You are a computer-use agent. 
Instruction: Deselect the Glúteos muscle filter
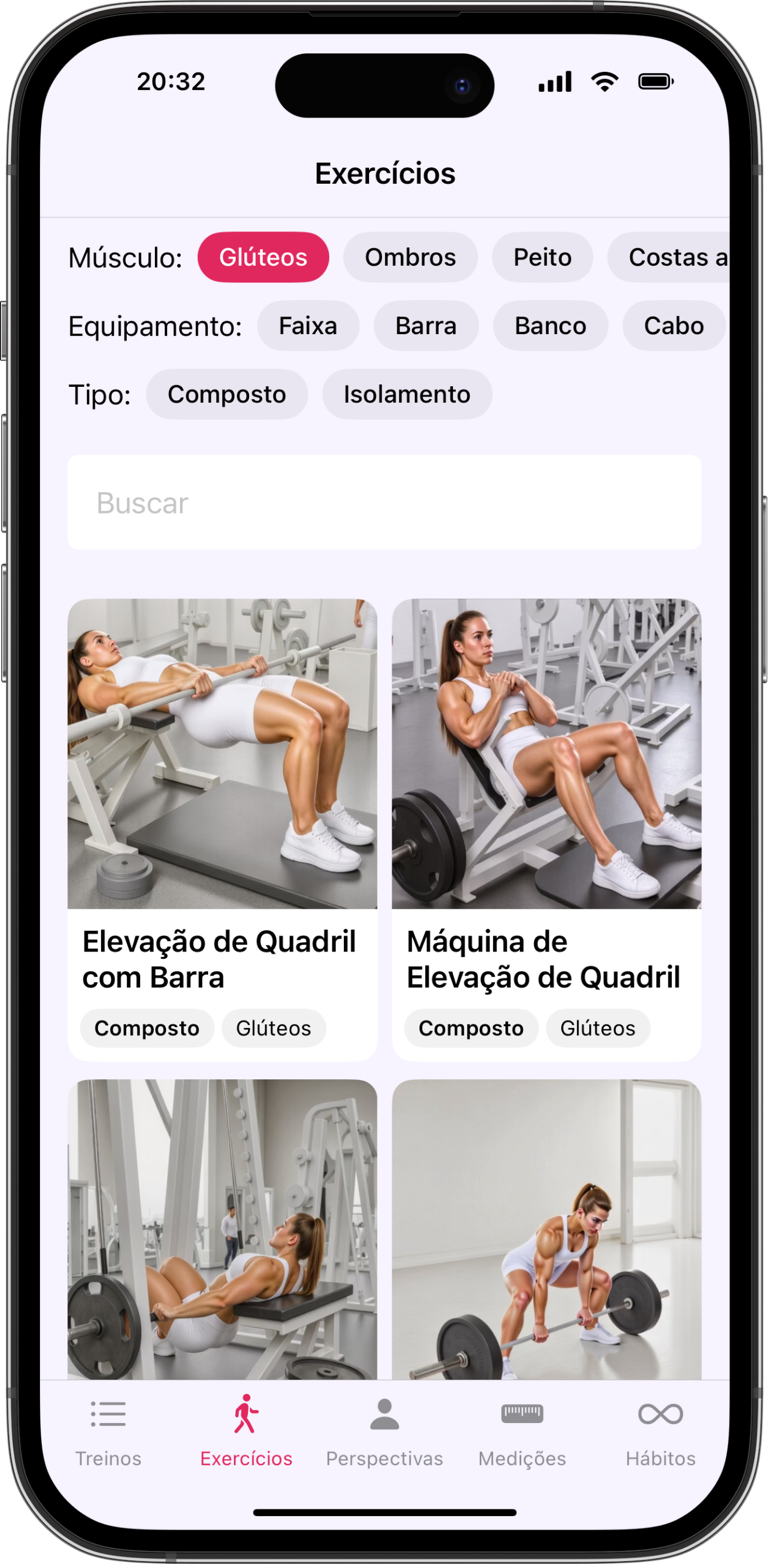tap(263, 257)
